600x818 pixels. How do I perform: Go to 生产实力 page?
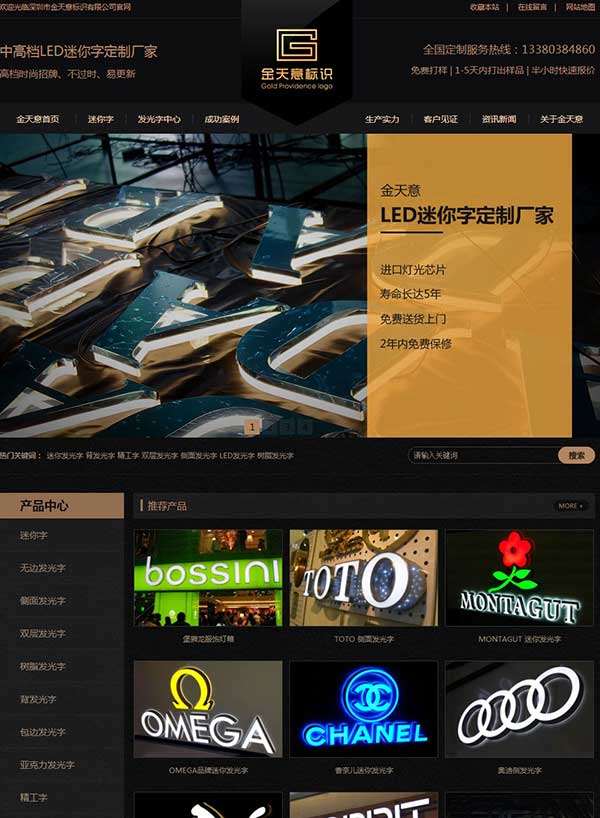point(382,119)
